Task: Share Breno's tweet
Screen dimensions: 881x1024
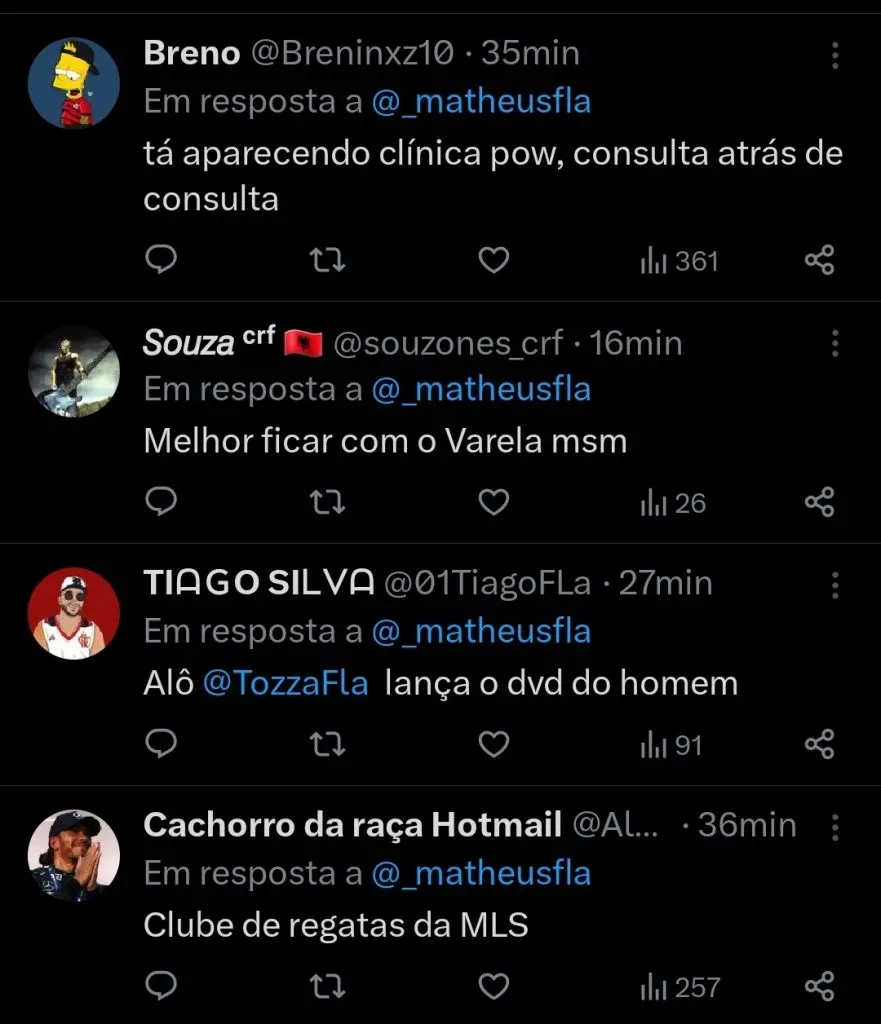Action: [x=819, y=260]
